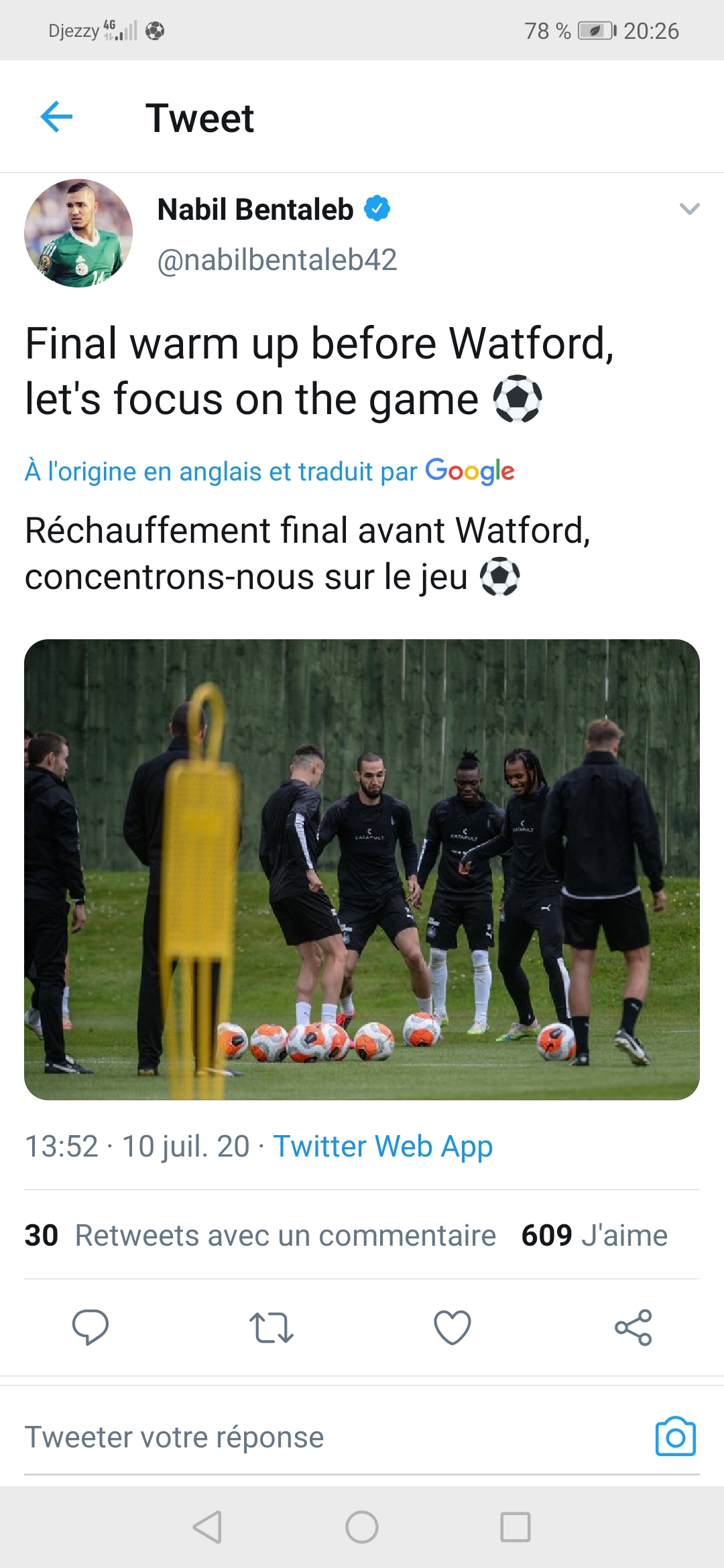The image size is (724, 1568).
Task: Share this tweet
Action: [x=633, y=1327]
